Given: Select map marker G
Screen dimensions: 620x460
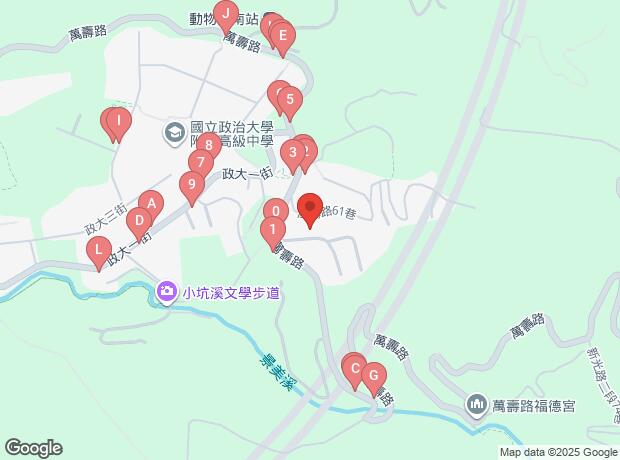Looking at the screenshot, I should pos(374,377).
